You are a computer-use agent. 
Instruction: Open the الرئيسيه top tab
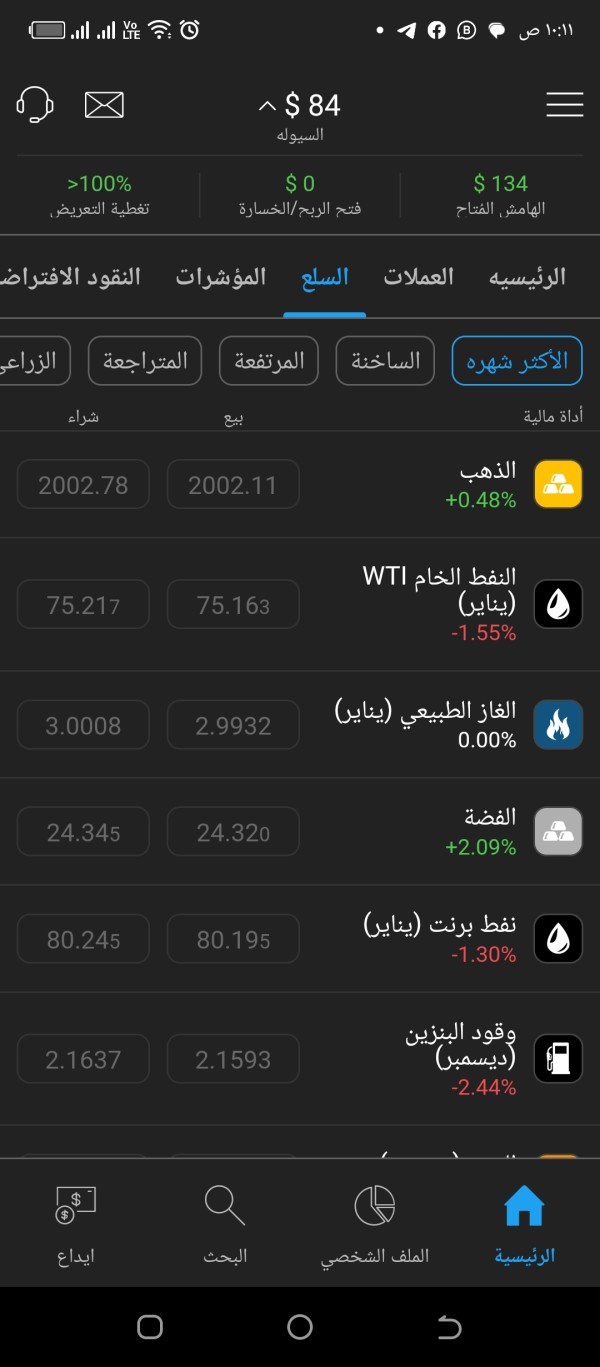[527, 277]
